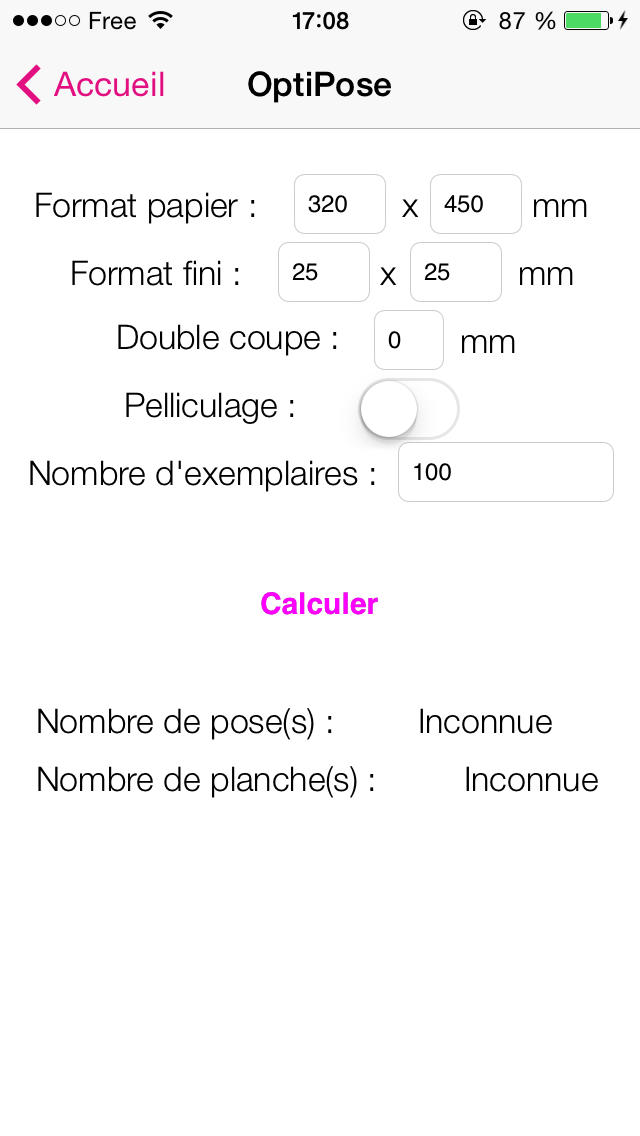Tap Calculer to compute the result
This screenshot has width=640, height=1136.
320,604
